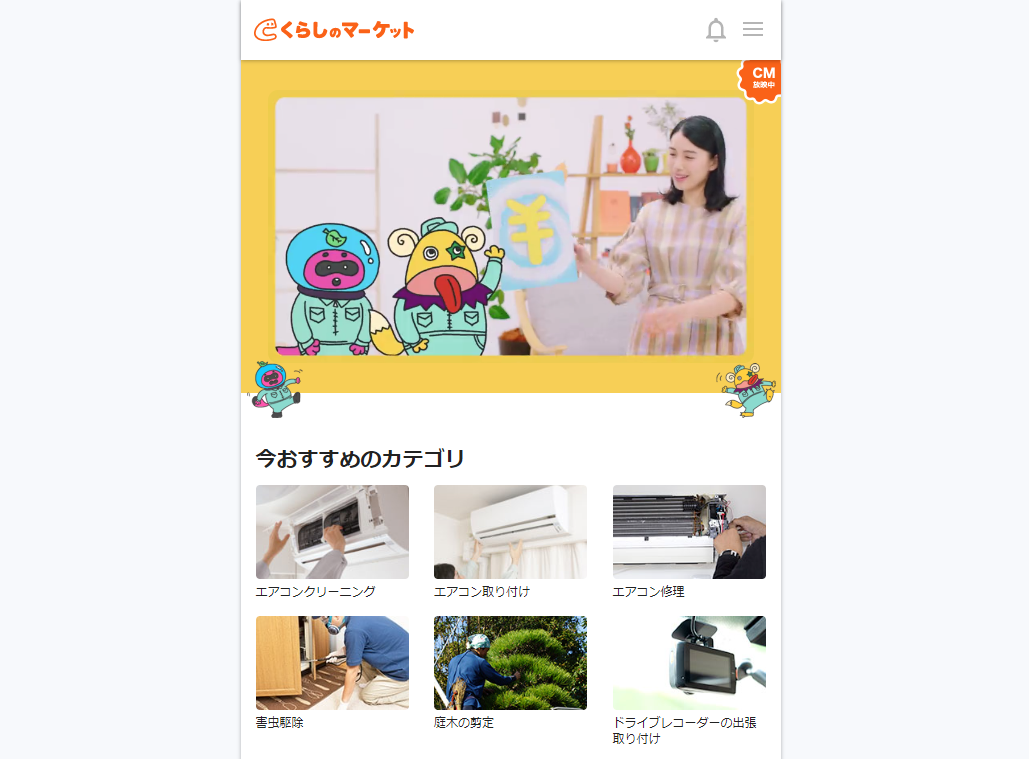Screen dimensions: 1029x759
Task: Browse the 害虫駆除 category
Action: pyautogui.click(x=332, y=663)
